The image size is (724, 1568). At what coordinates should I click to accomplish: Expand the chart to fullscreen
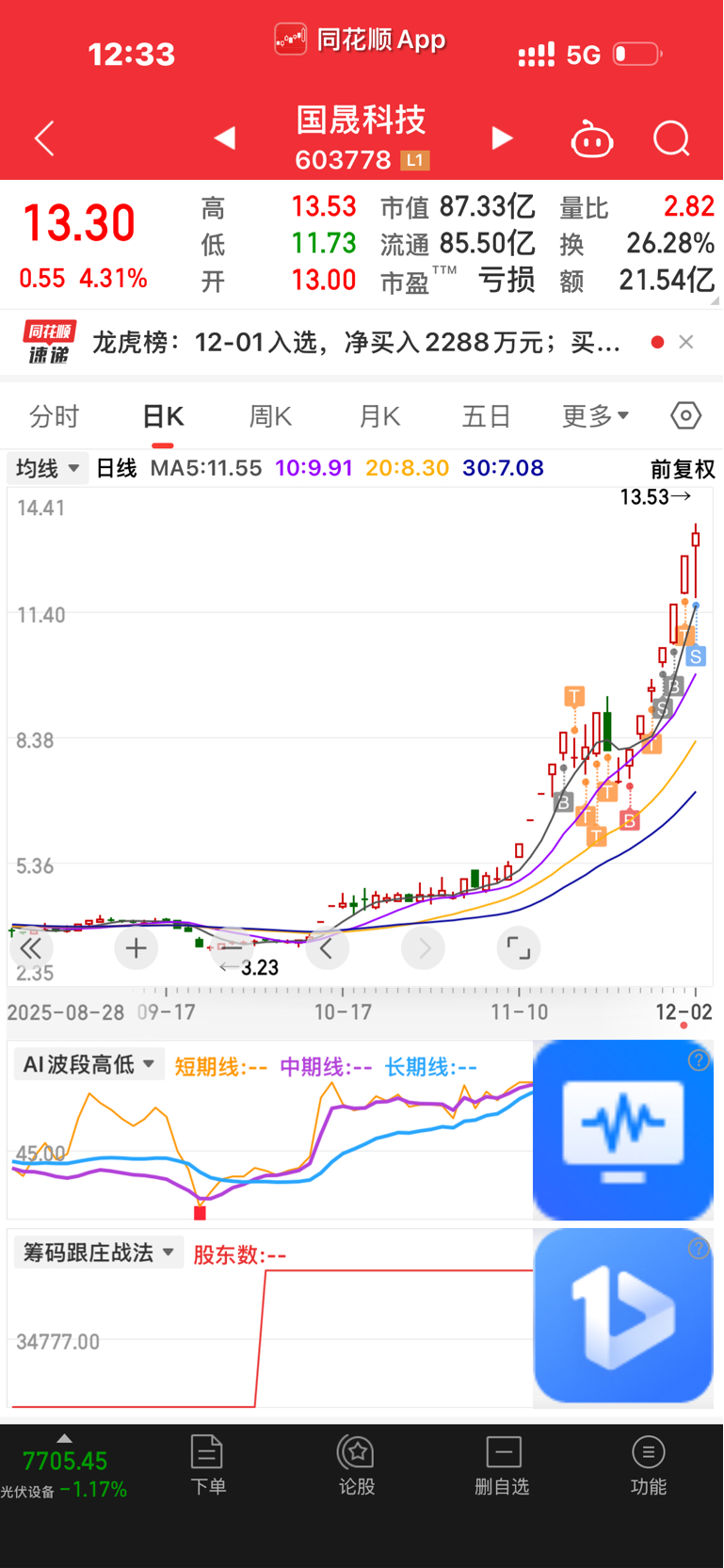pyautogui.click(x=518, y=948)
